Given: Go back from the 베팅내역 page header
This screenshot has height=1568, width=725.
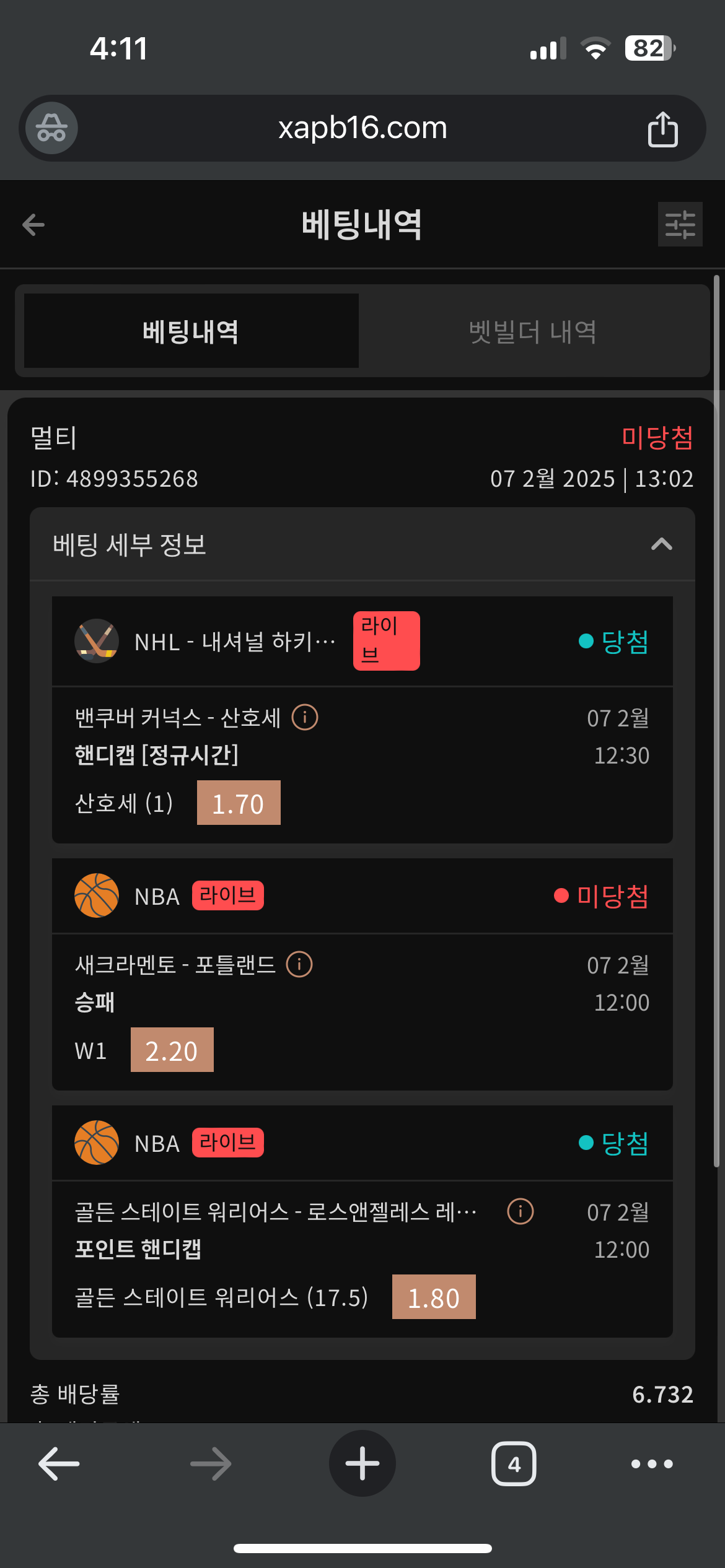Looking at the screenshot, I should 33,225.
